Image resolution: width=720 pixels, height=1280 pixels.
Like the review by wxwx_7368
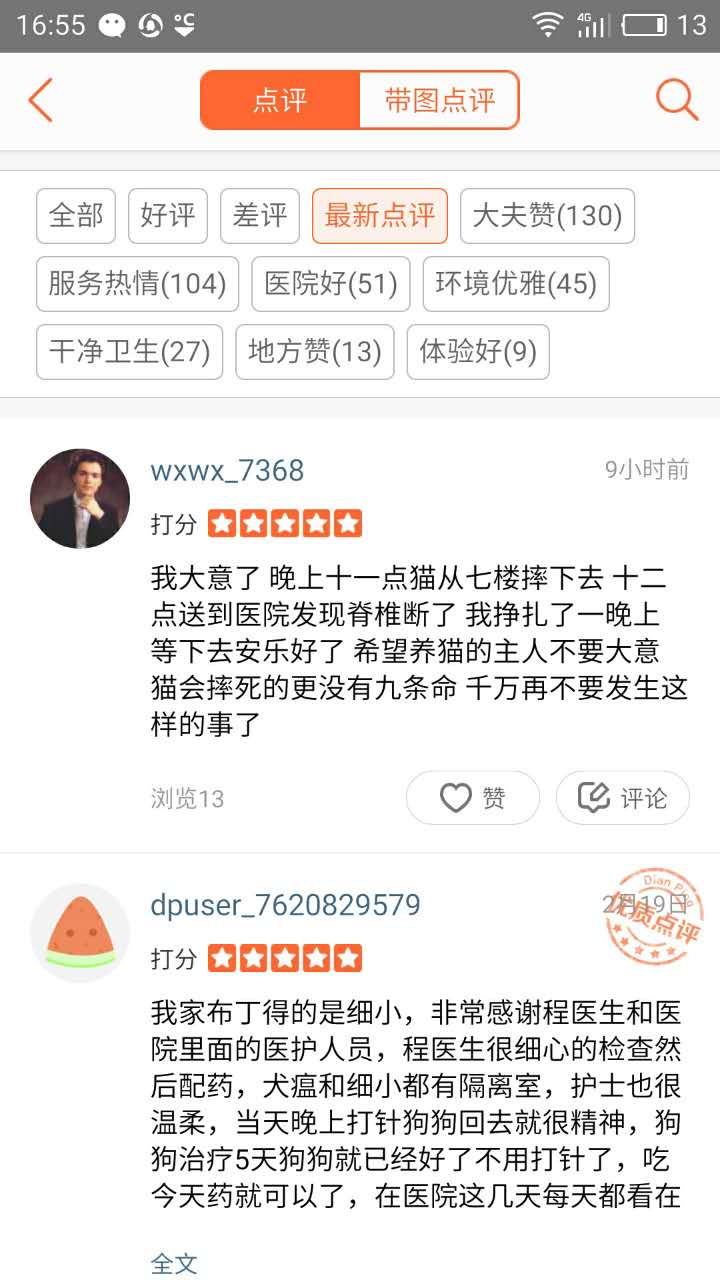[x=472, y=798]
